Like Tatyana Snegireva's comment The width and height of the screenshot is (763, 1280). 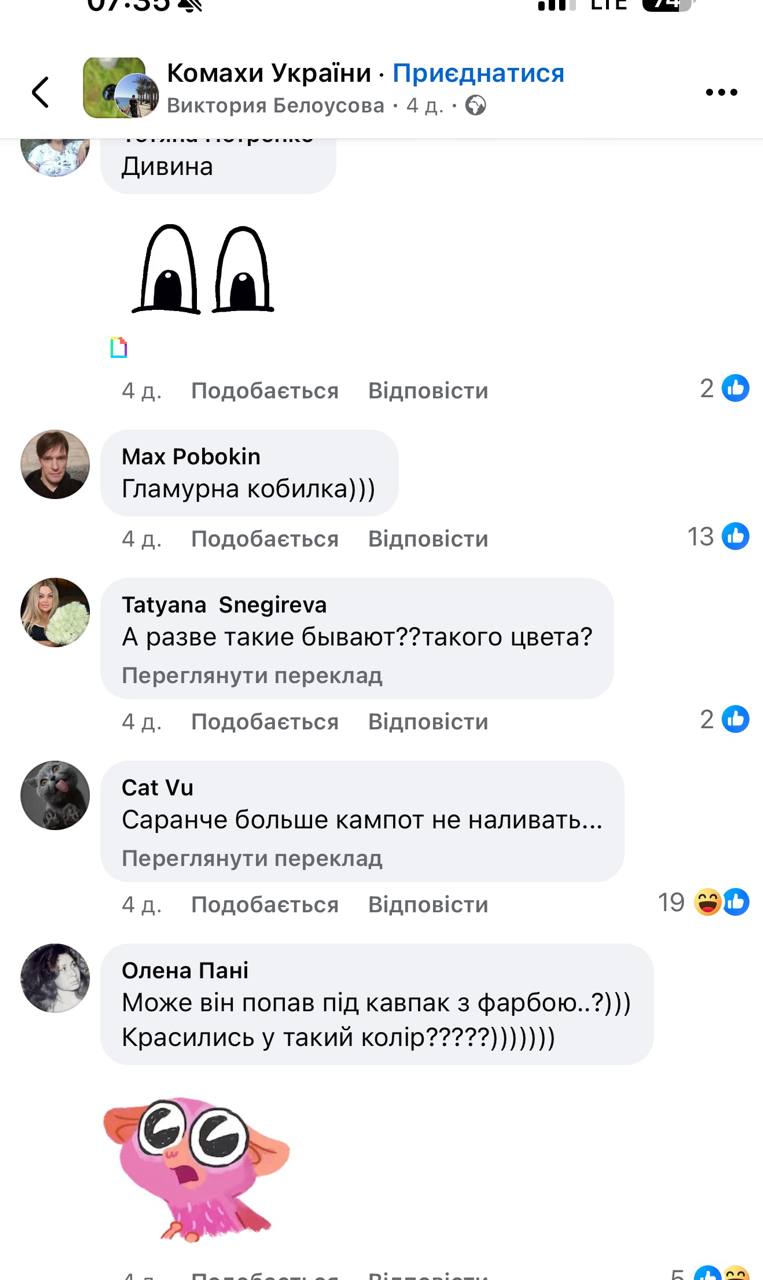coord(264,722)
